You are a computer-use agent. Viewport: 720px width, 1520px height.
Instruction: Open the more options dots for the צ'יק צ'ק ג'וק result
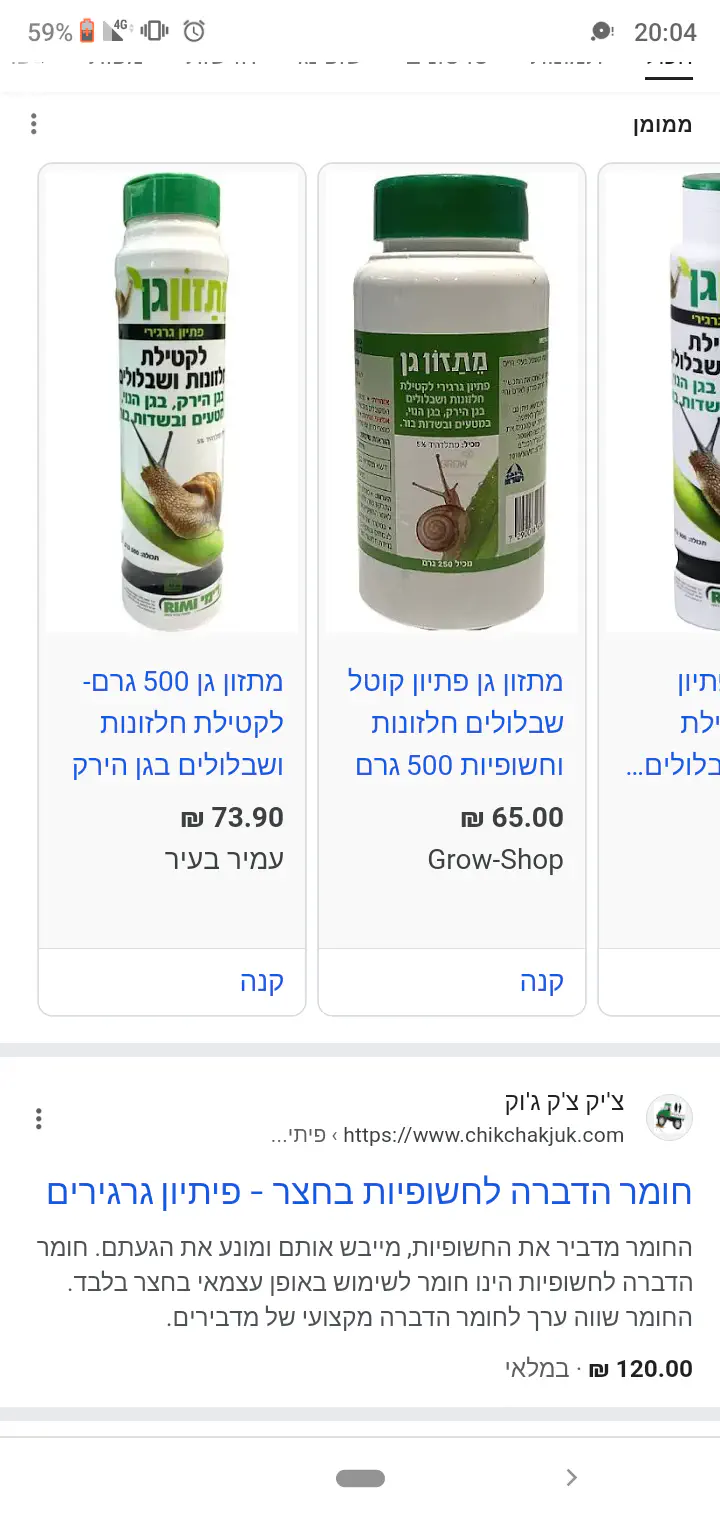[38, 1118]
